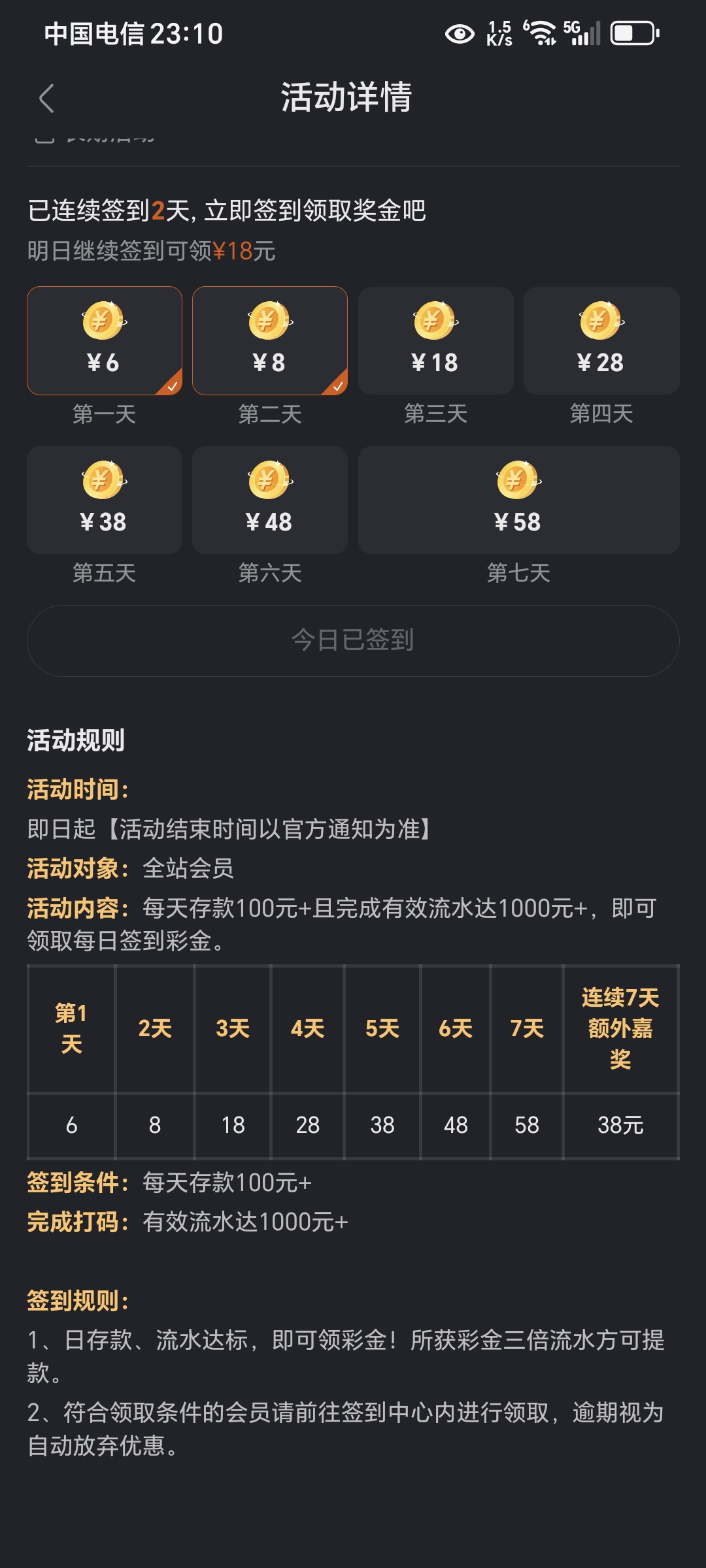
Task: Open the ¥6 第一天 reward card
Action: [x=105, y=341]
